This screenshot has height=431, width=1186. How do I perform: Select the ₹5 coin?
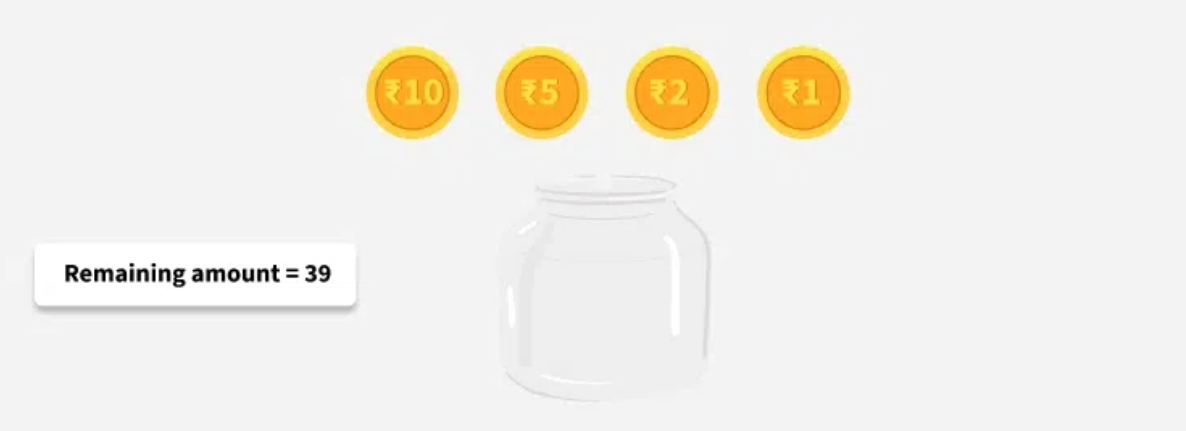tap(541, 93)
